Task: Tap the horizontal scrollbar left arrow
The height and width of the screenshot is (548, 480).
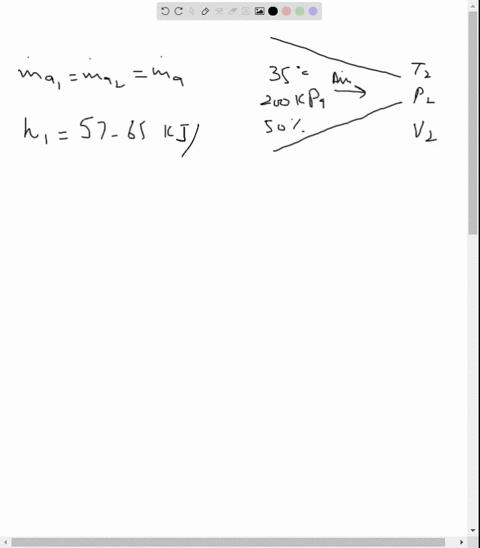Action: pos(5,542)
